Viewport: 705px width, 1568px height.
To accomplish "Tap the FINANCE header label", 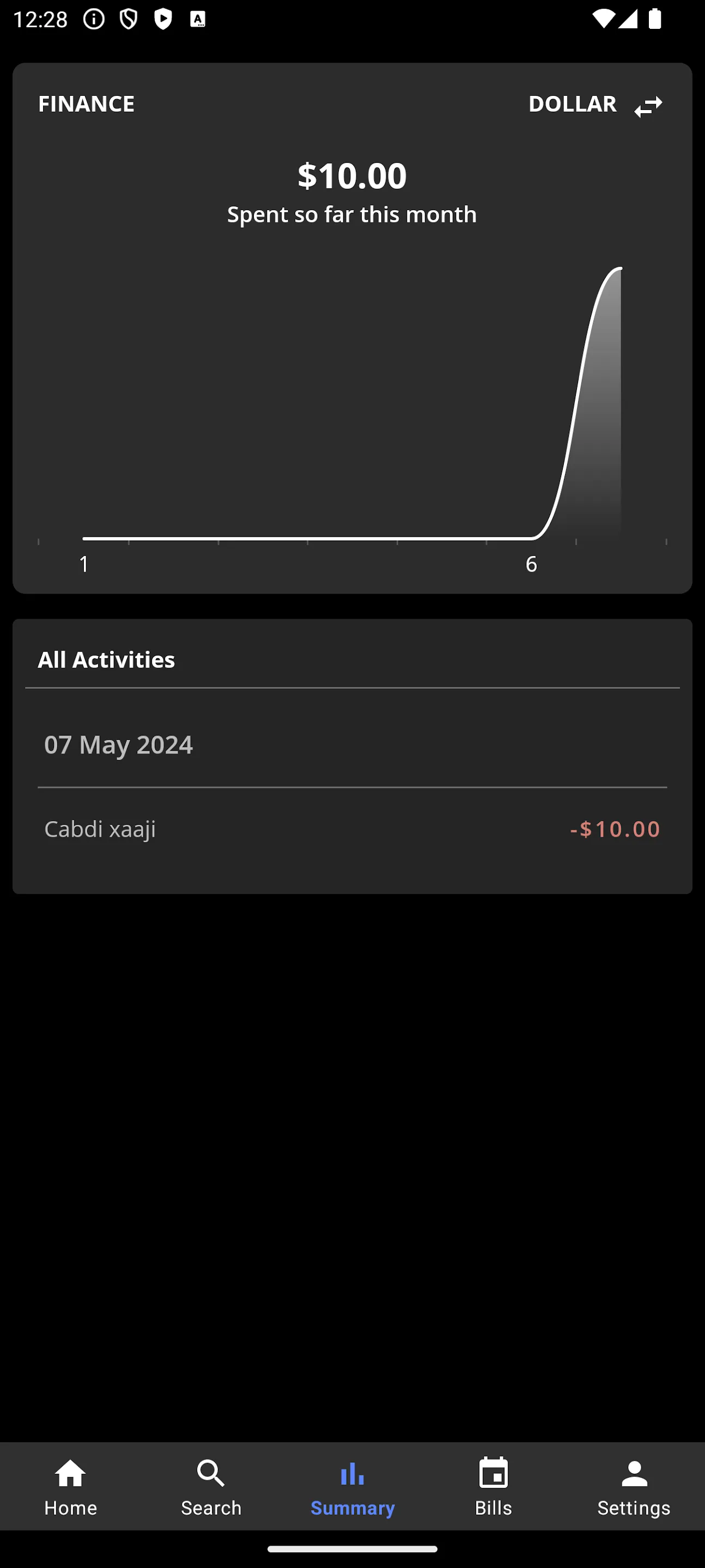I will coord(86,103).
